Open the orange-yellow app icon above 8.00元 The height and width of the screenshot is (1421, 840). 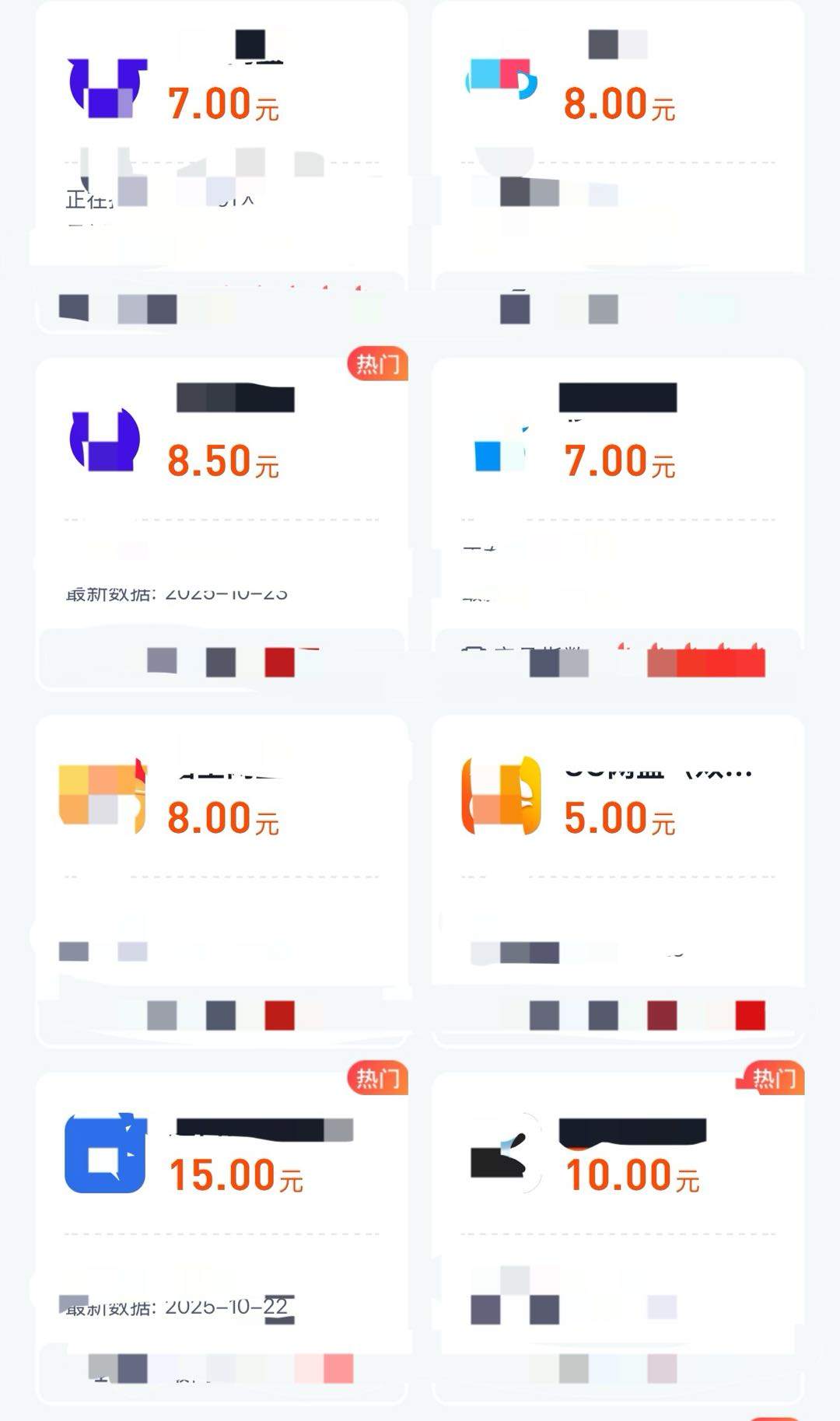(x=101, y=796)
